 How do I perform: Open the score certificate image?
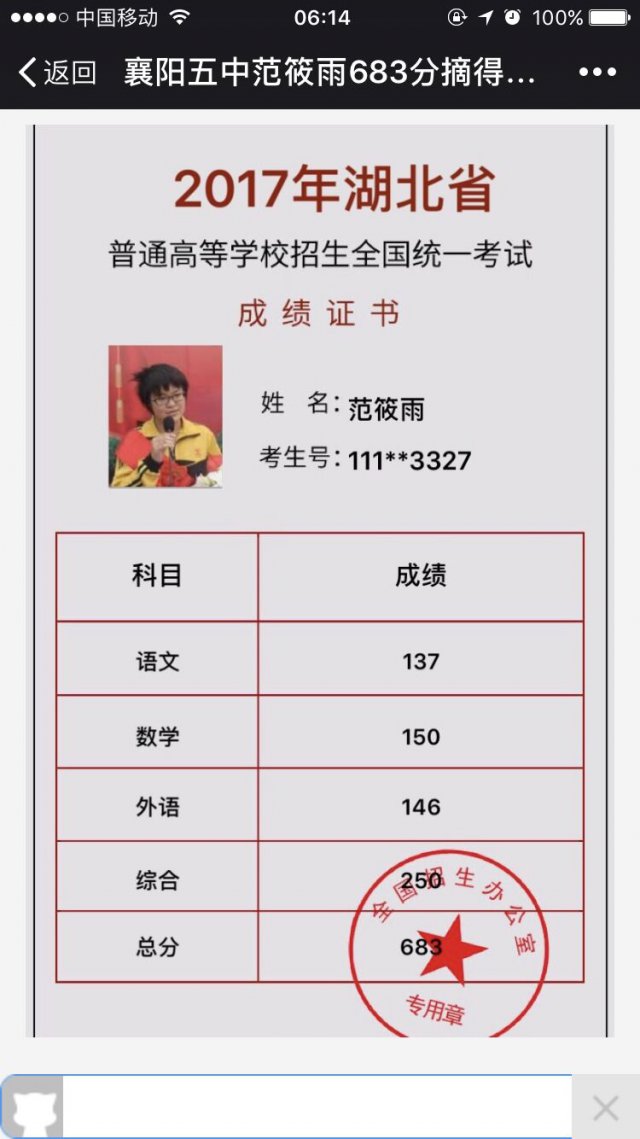click(x=320, y=580)
